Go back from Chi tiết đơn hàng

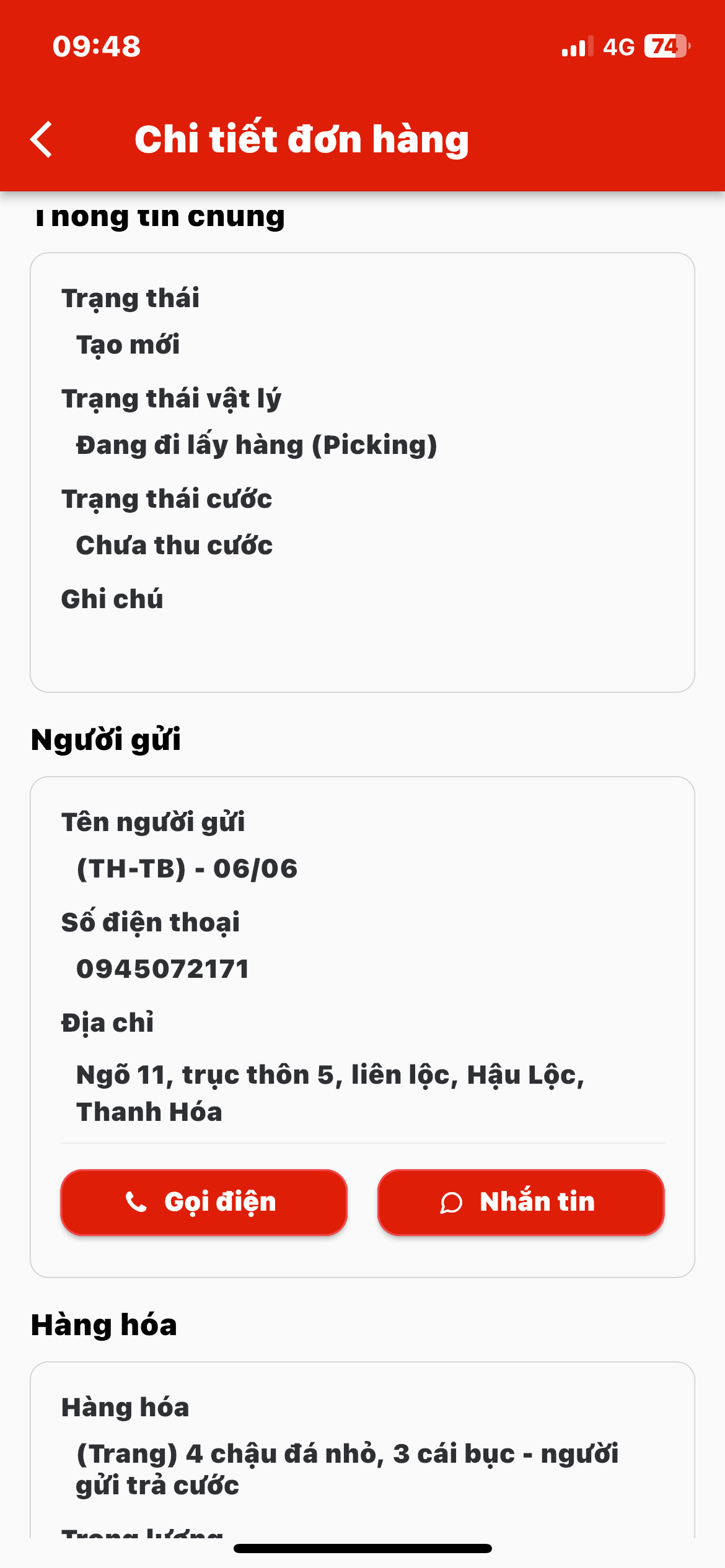42,139
